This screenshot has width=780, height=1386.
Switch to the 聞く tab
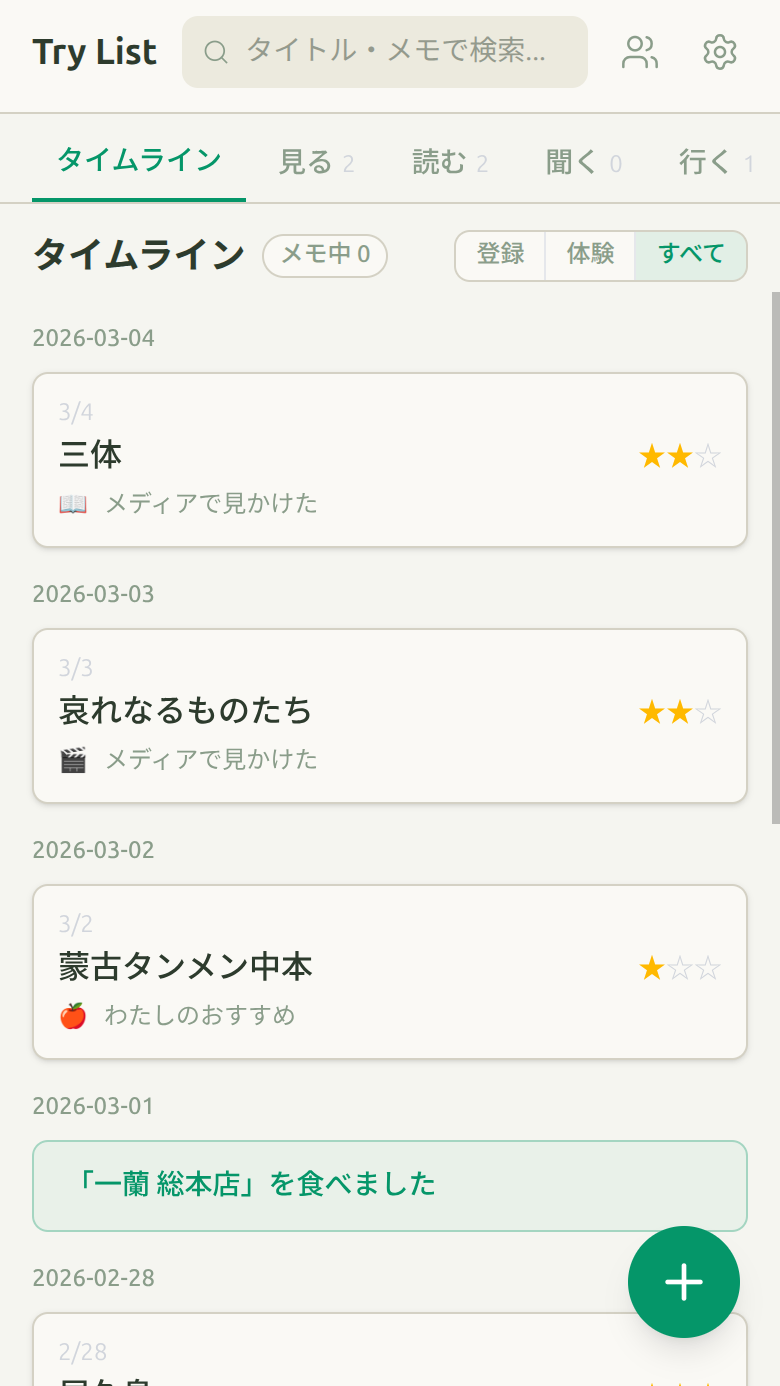(x=583, y=162)
